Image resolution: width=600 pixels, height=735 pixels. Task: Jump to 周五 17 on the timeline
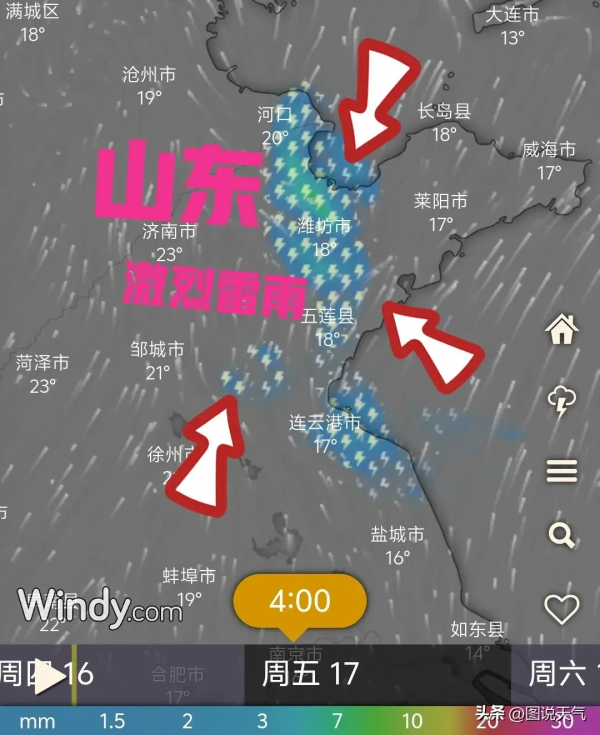[x=310, y=674]
